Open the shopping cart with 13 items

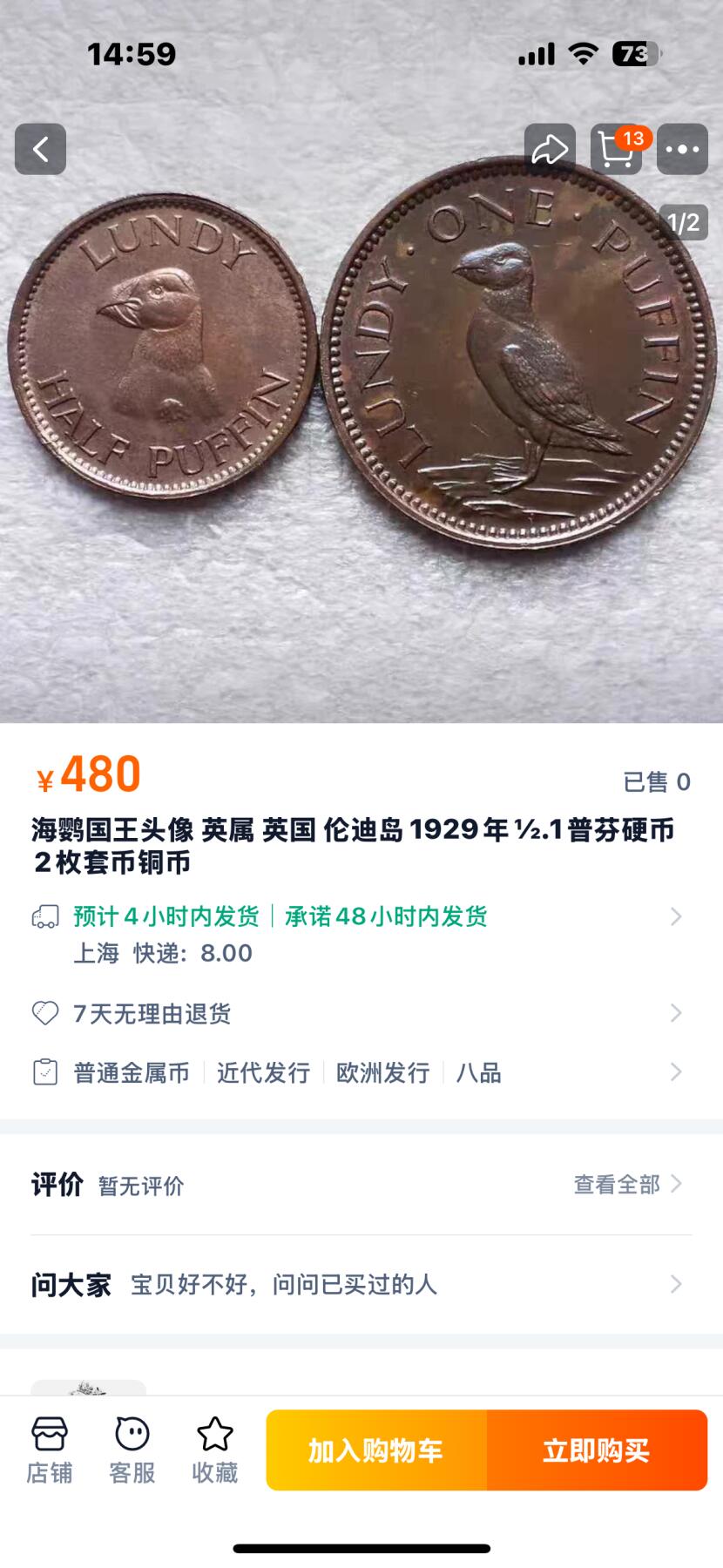(616, 149)
